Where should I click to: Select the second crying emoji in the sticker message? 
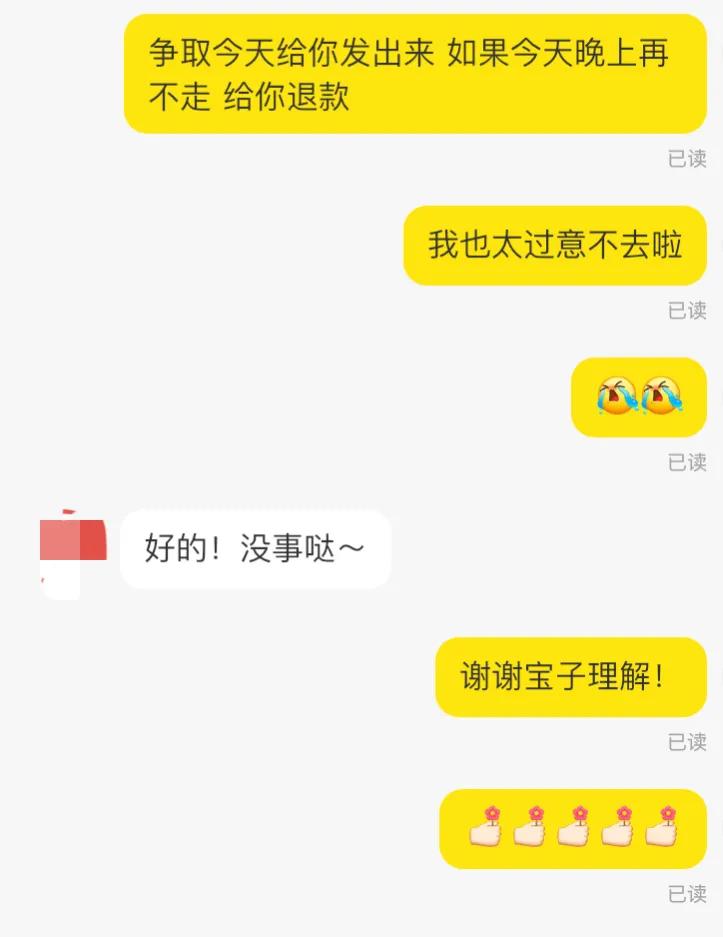coord(662,397)
